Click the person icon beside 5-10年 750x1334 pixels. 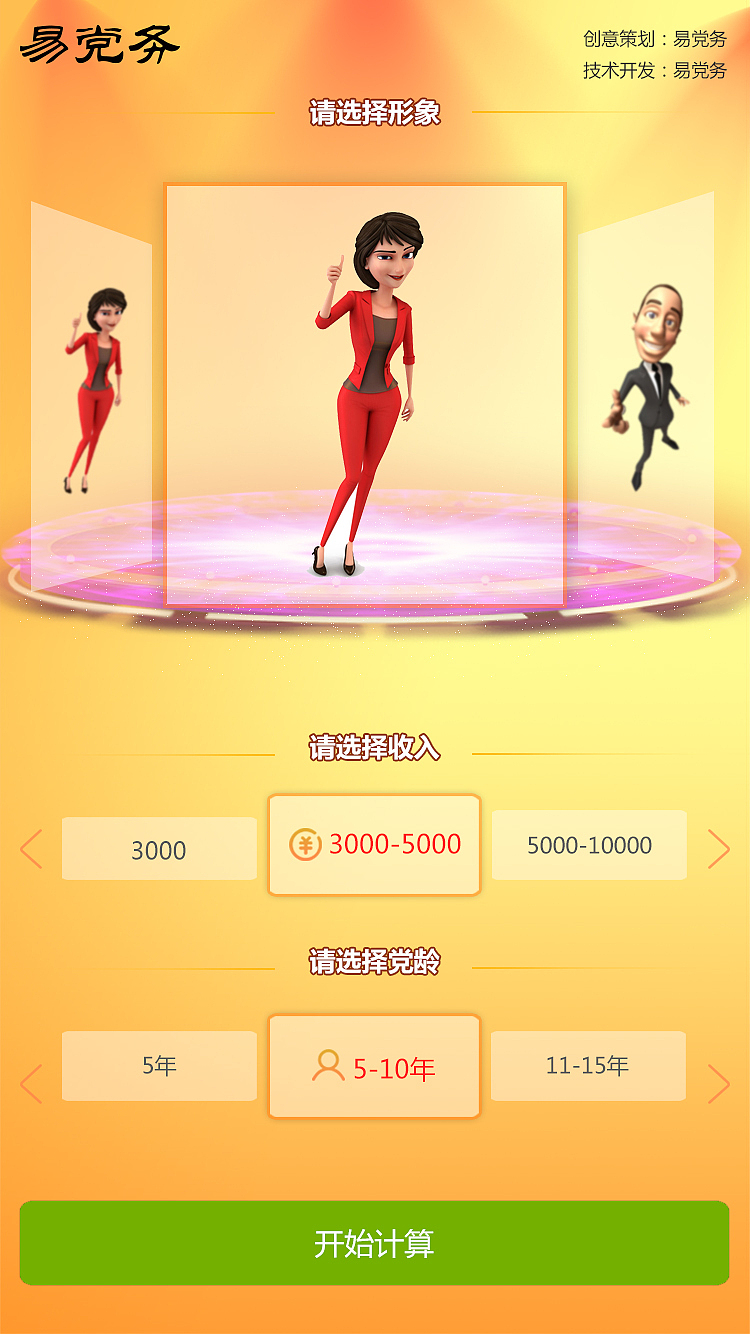[327, 1066]
